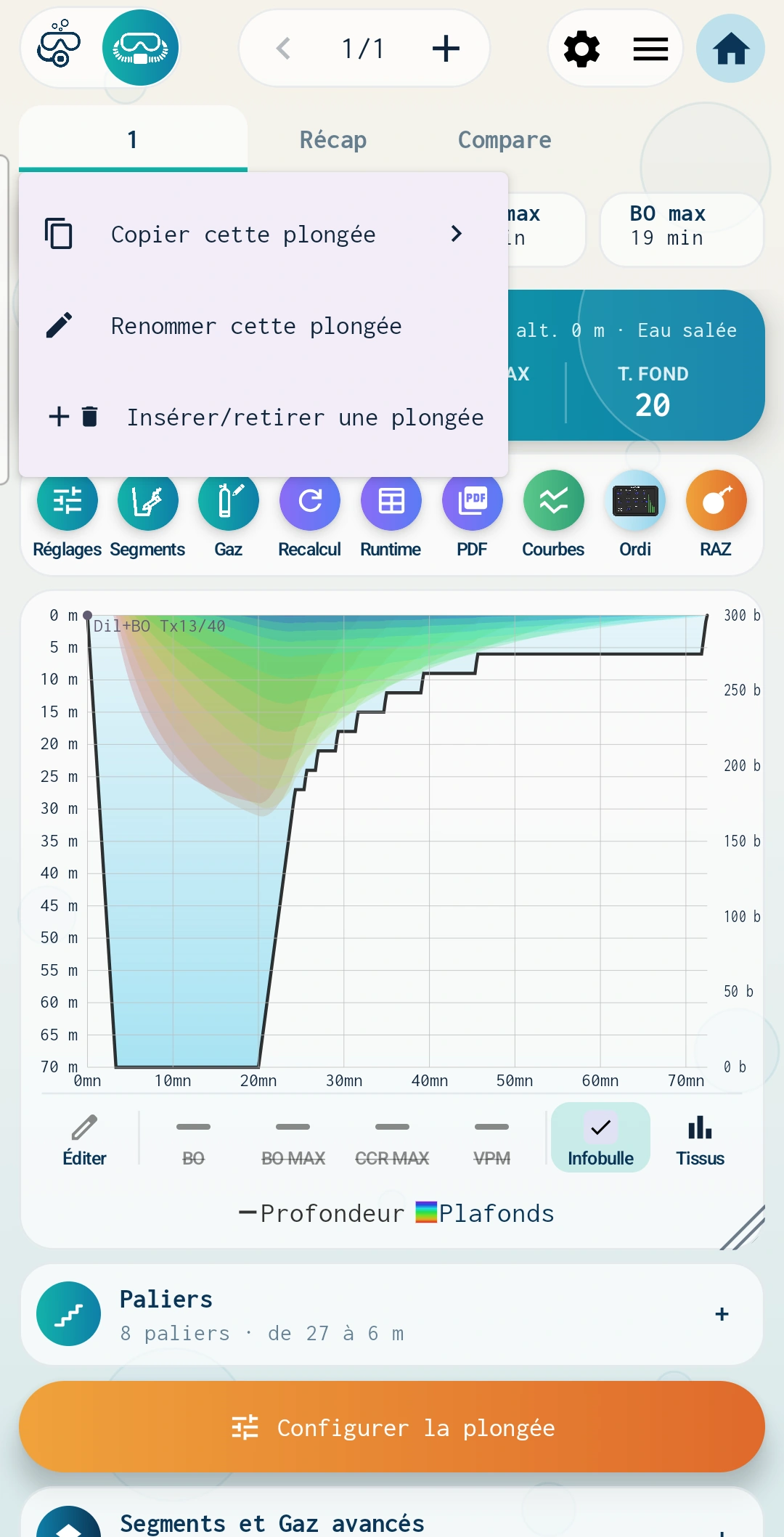Select Renommer cette plongée
784x1537 pixels.
click(264, 326)
